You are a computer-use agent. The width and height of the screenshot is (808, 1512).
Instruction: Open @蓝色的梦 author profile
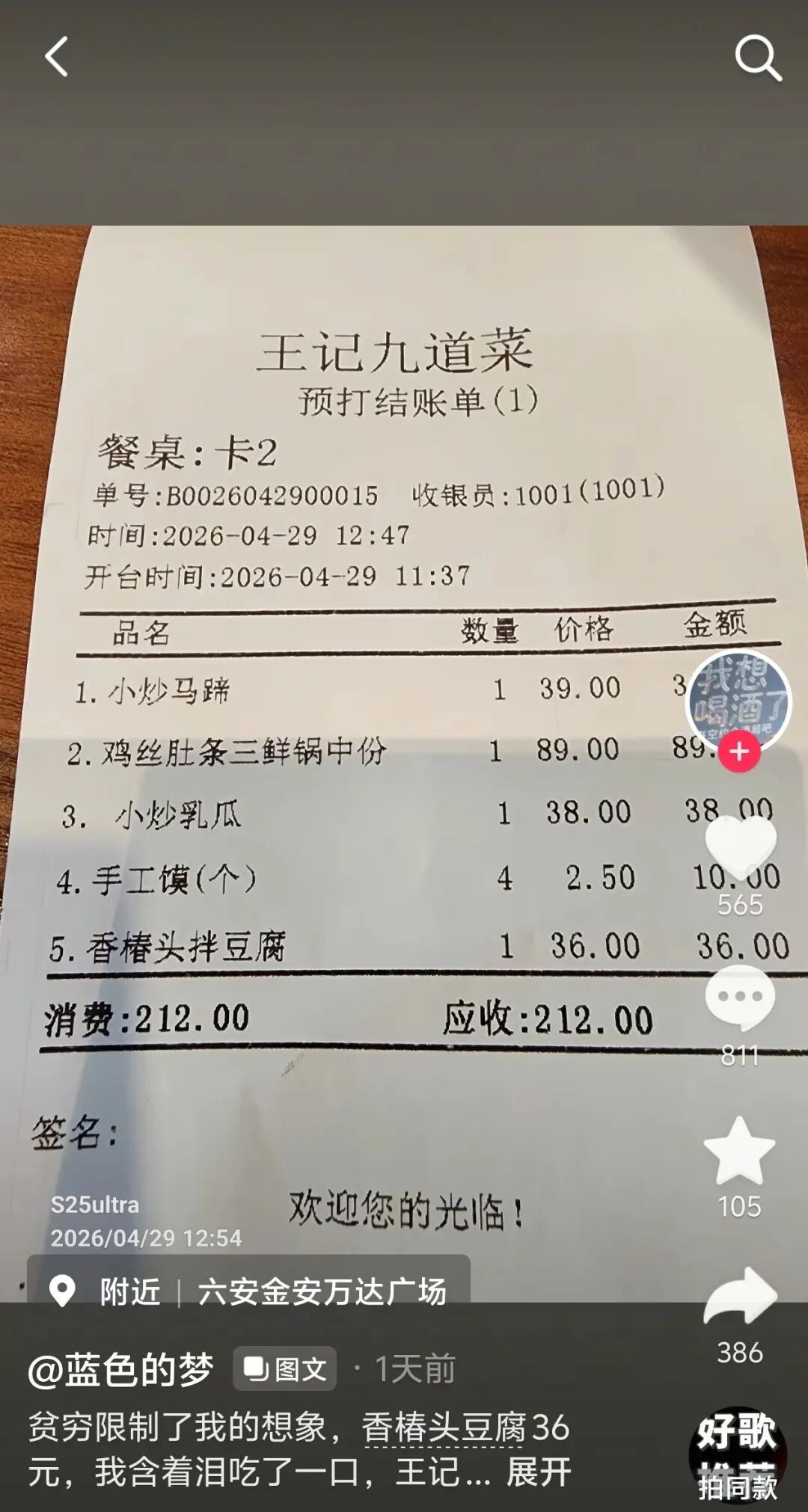[x=120, y=1369]
